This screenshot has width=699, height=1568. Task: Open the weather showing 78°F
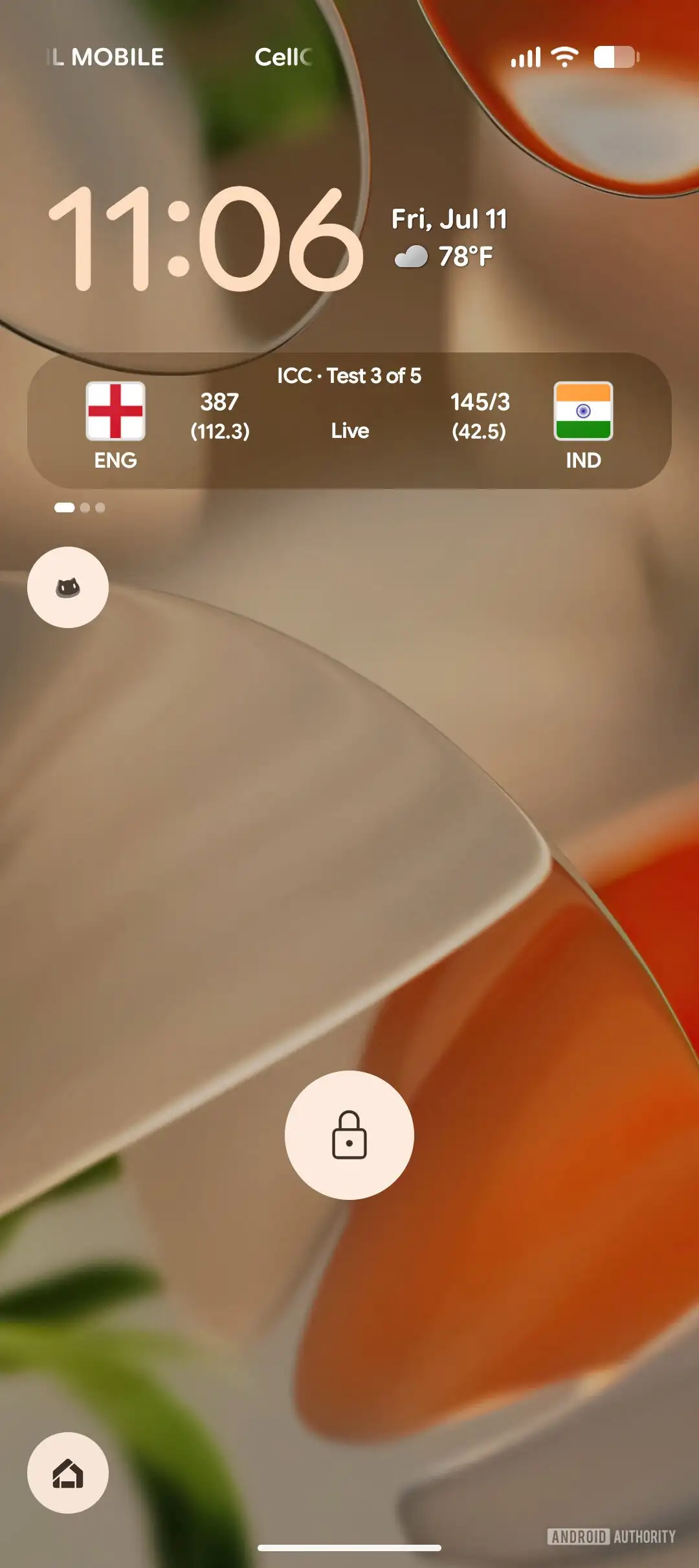[x=444, y=257]
